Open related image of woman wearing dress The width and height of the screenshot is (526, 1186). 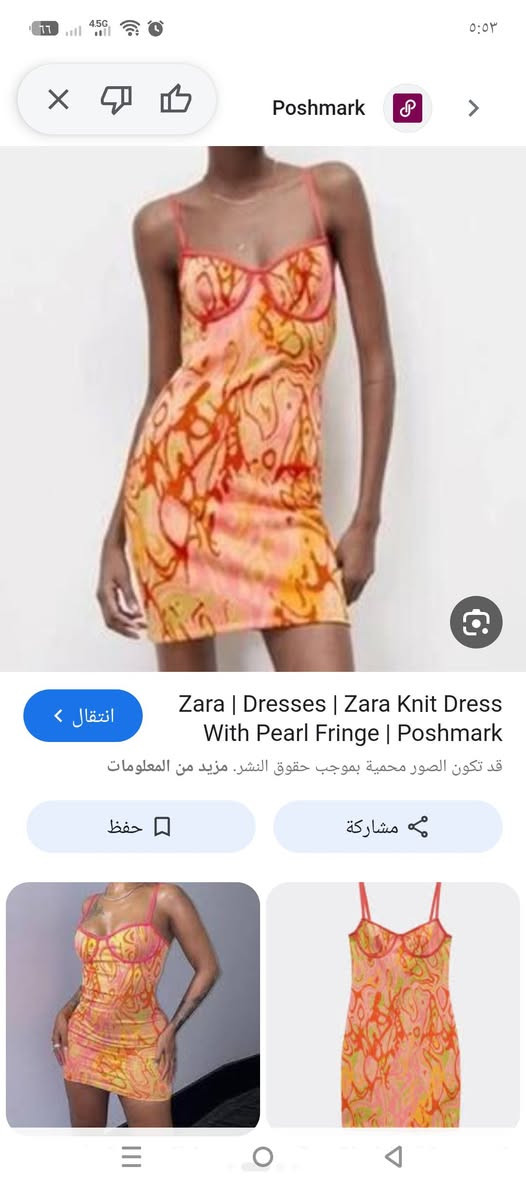click(x=132, y=1005)
